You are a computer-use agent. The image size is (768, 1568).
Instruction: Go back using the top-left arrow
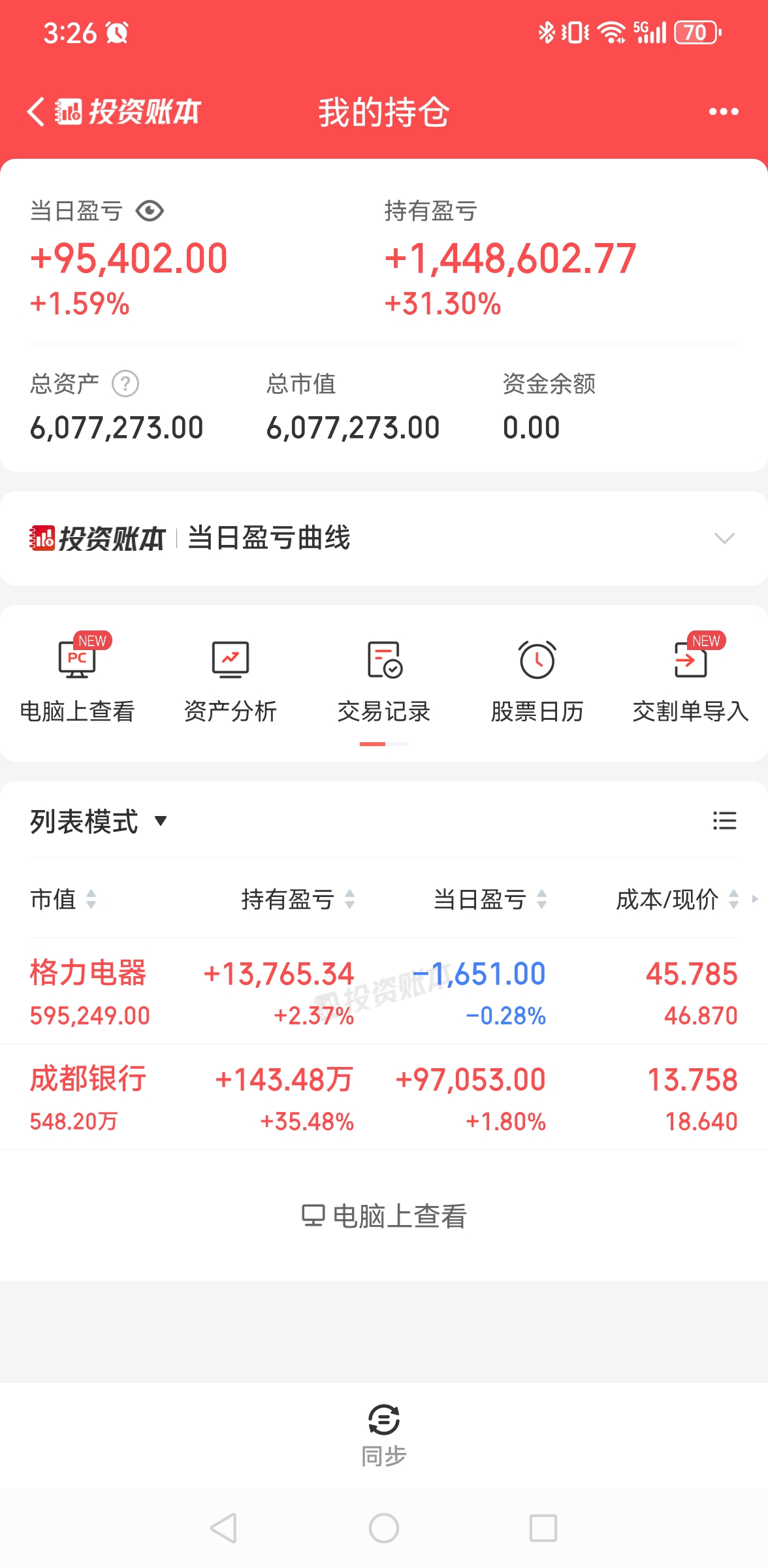point(37,112)
